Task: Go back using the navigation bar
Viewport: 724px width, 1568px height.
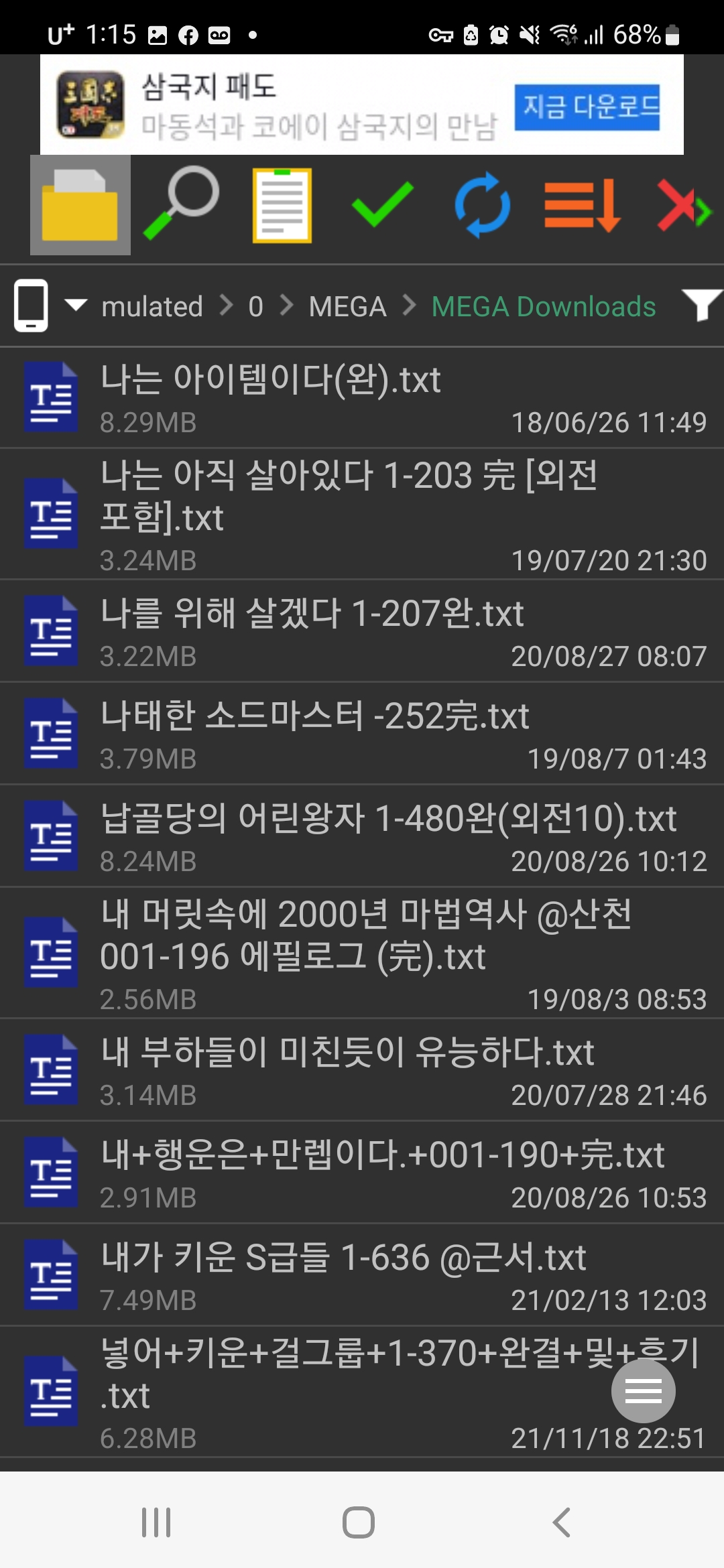Action: pyautogui.click(x=562, y=1522)
